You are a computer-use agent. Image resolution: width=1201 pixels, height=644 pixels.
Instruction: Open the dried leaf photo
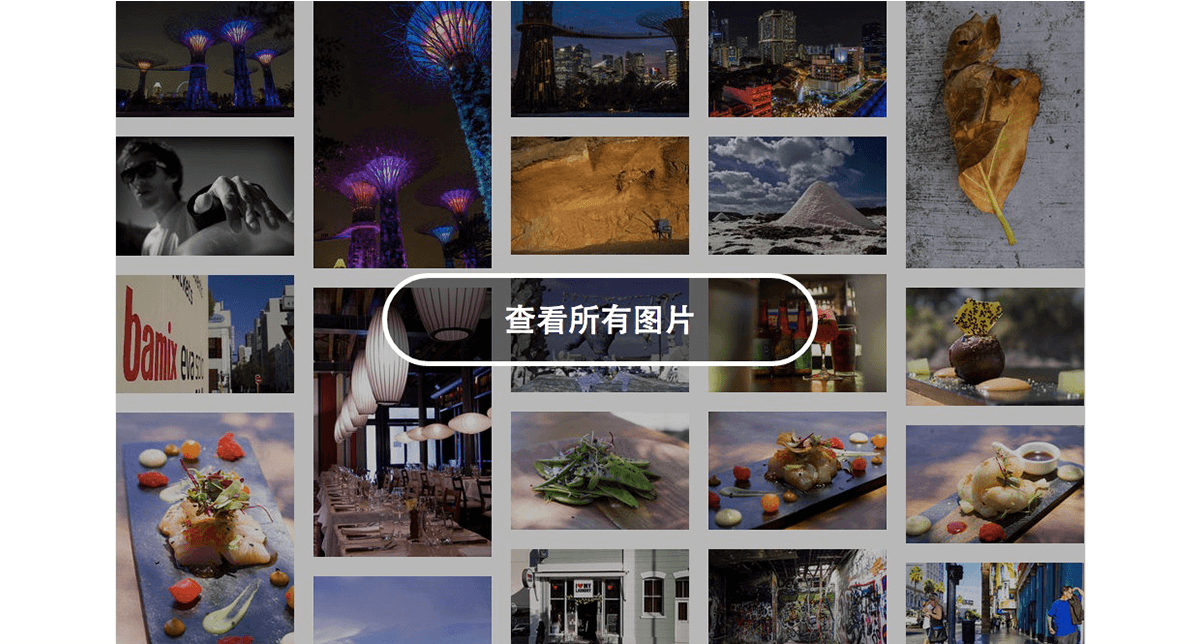tap(994, 134)
